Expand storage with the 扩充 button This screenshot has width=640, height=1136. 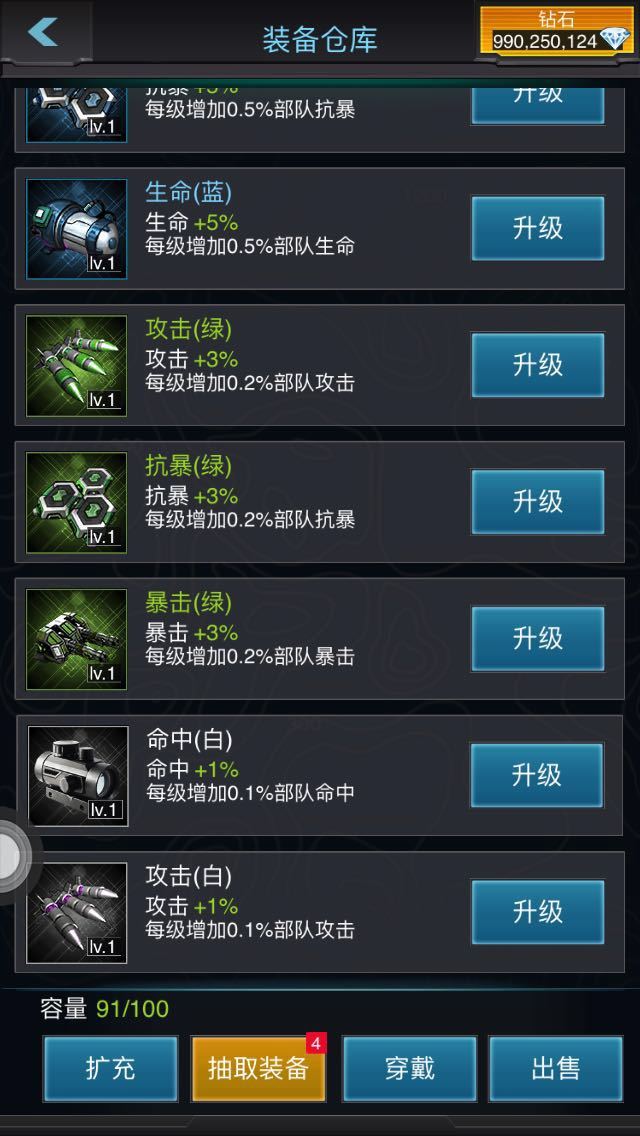[x=110, y=1068]
